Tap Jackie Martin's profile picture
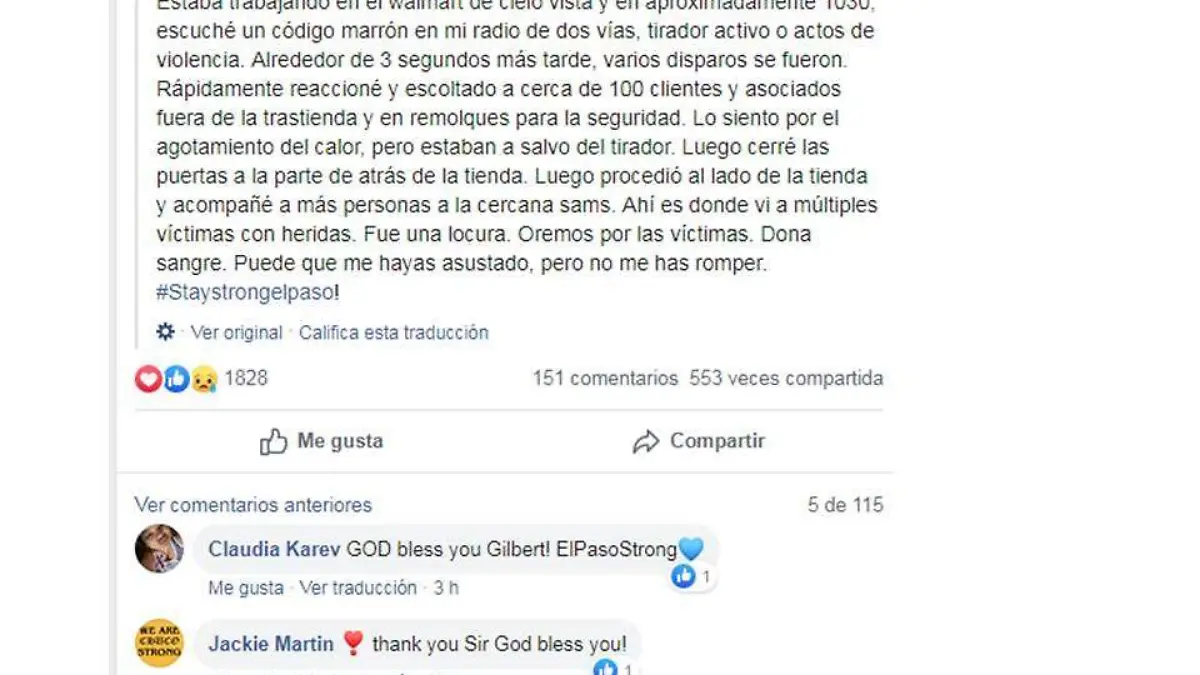The image size is (1200, 675). (x=159, y=643)
